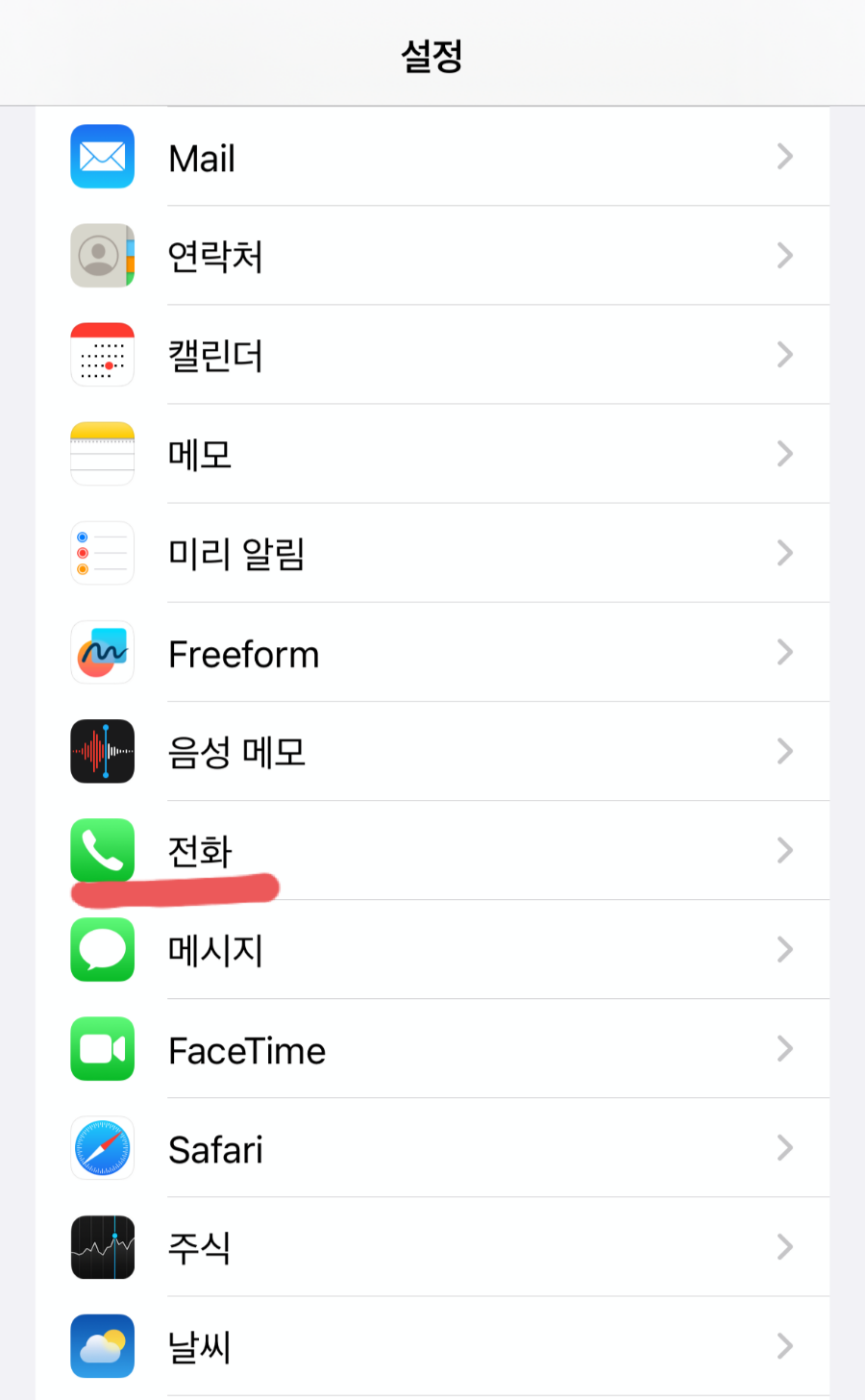Tap the 음성 메모 row
This screenshot has width=865, height=1400.
[432, 751]
